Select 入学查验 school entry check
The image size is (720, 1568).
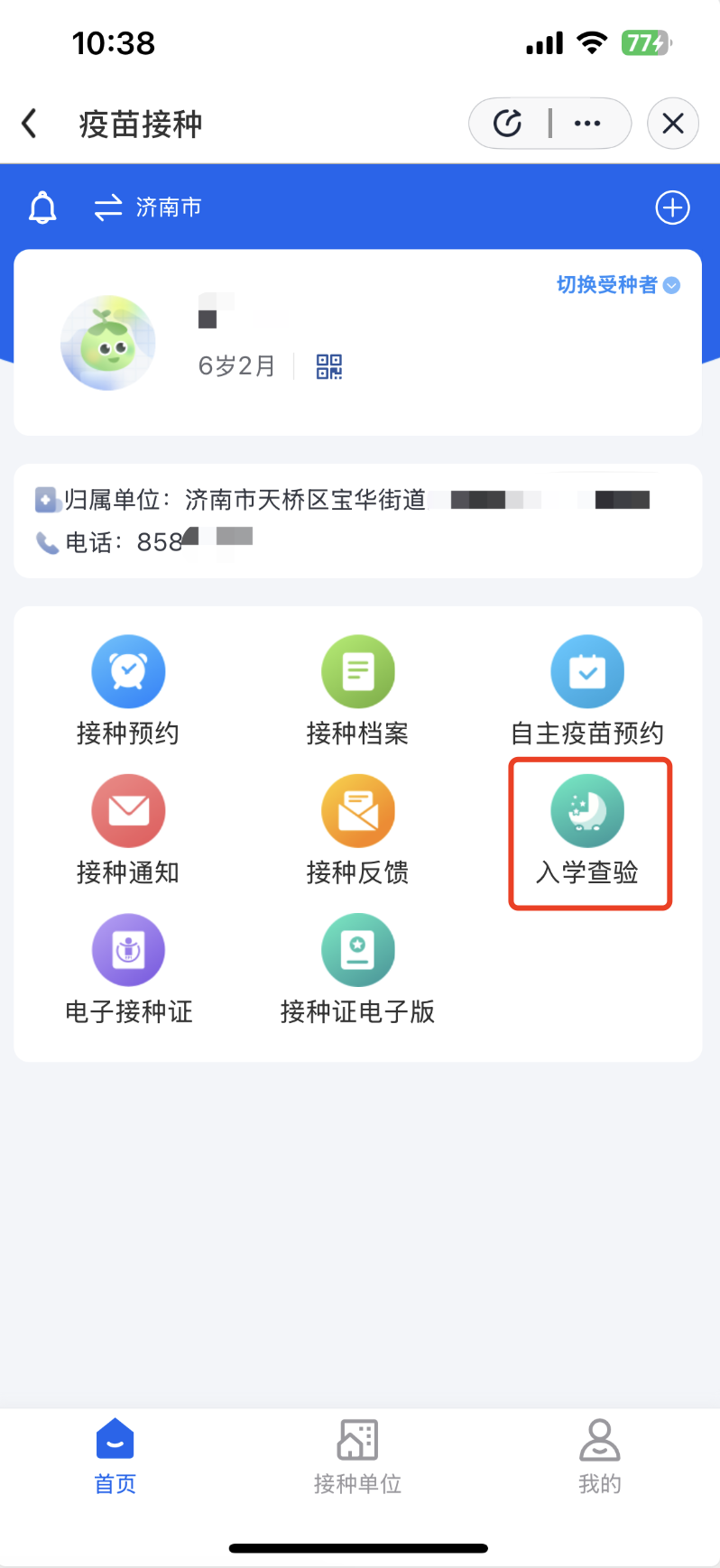[587, 828]
